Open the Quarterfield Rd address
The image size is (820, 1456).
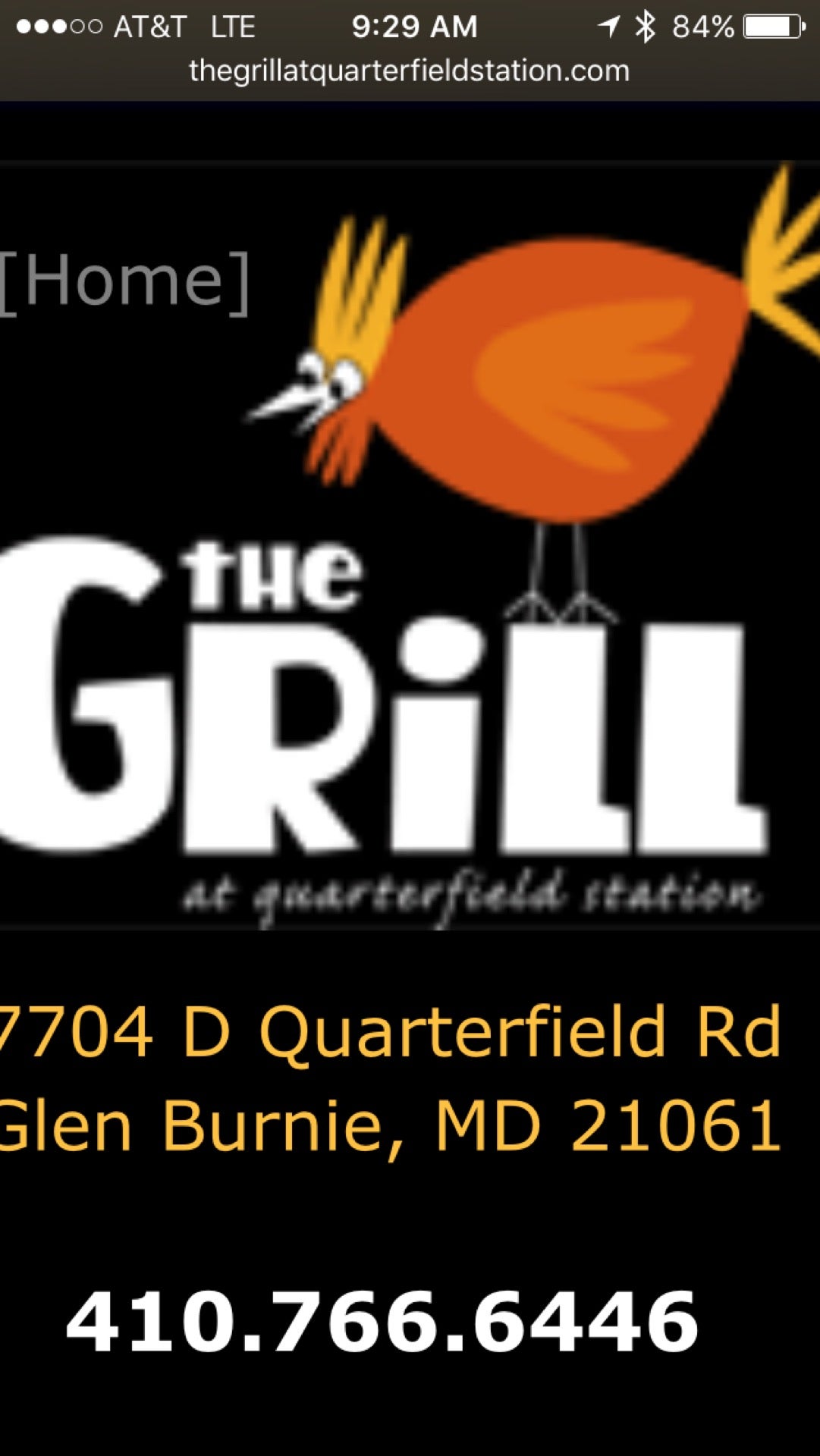point(391,1078)
